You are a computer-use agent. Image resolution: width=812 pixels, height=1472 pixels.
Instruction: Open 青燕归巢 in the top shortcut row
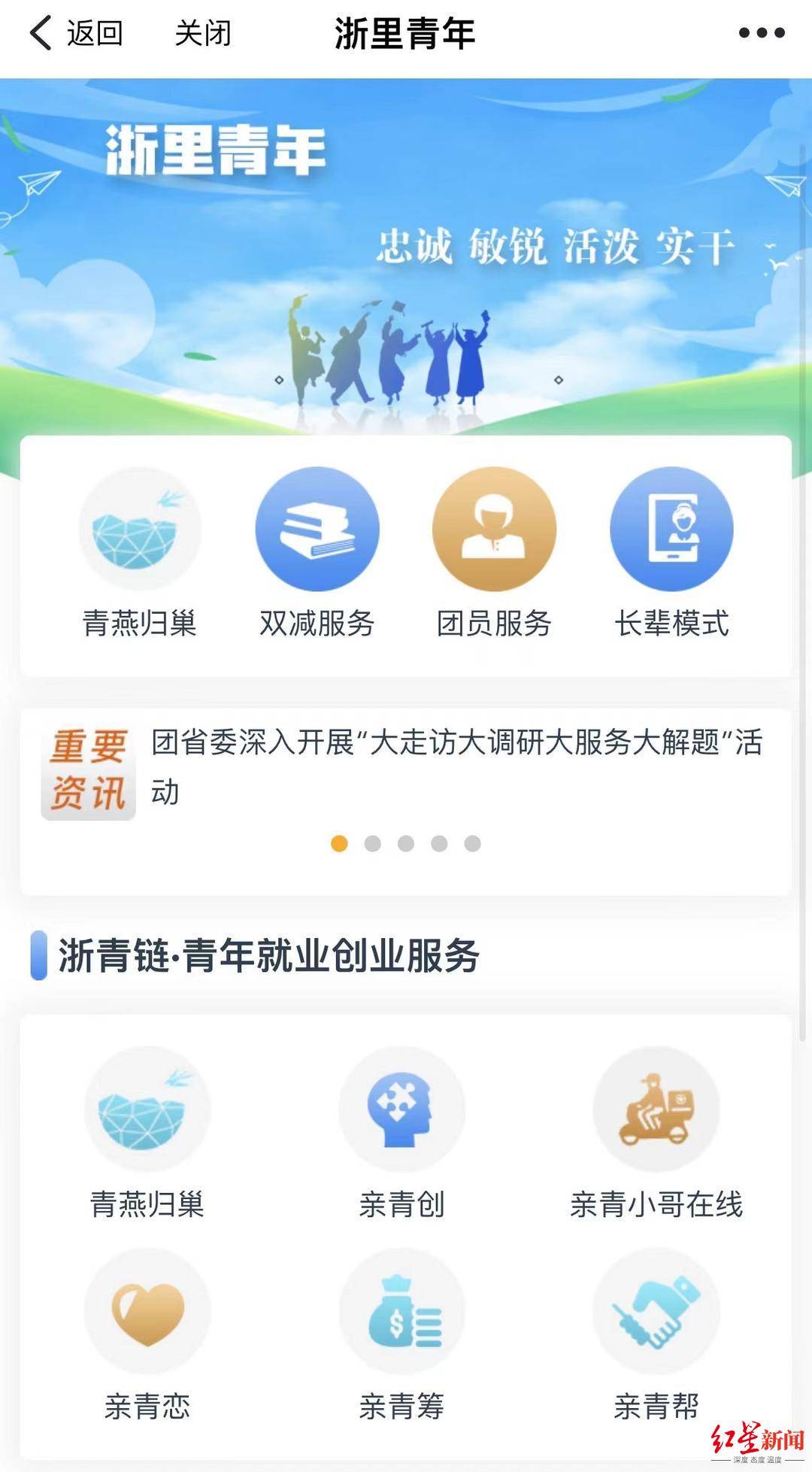click(140, 554)
